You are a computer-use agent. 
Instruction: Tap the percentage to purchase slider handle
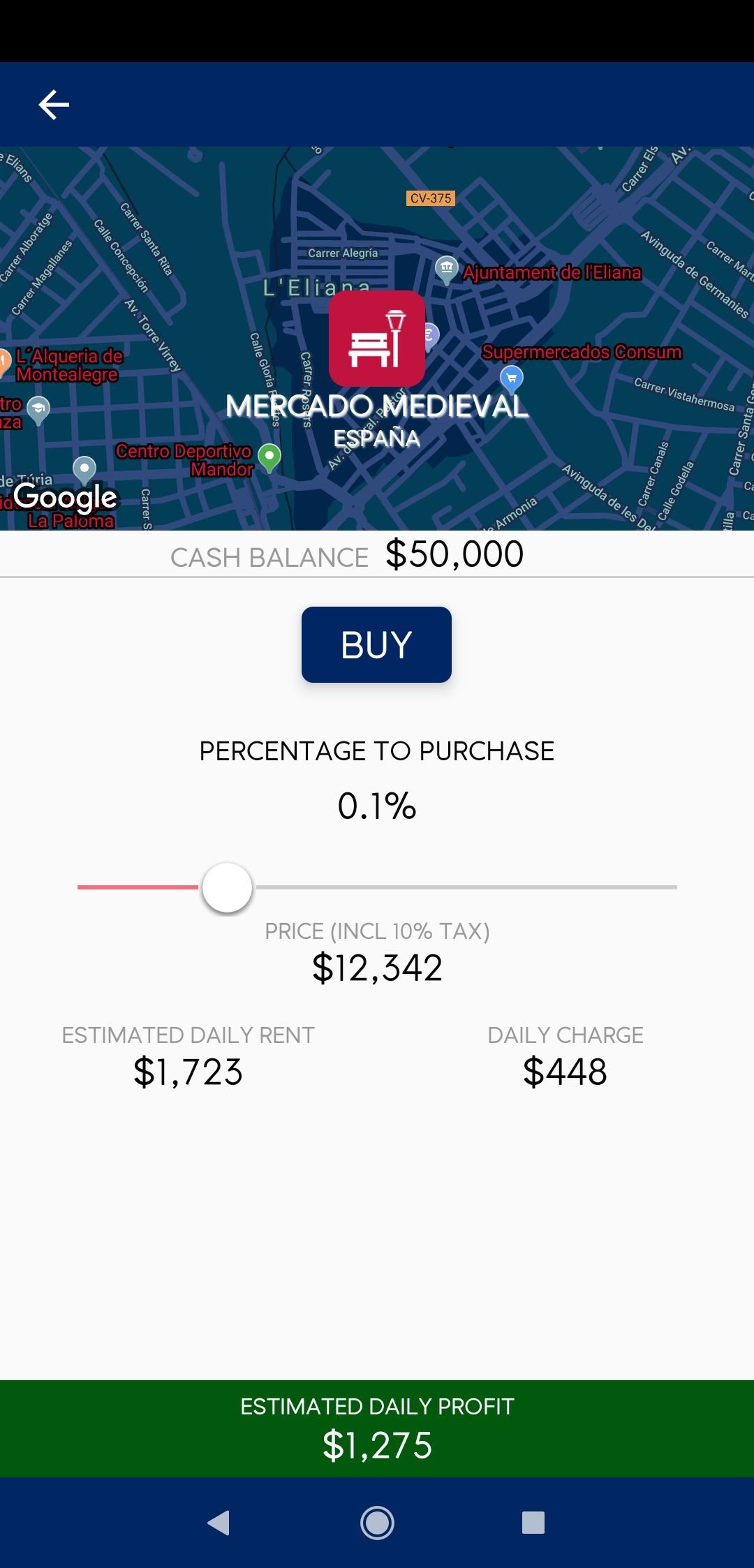pyautogui.click(x=227, y=887)
